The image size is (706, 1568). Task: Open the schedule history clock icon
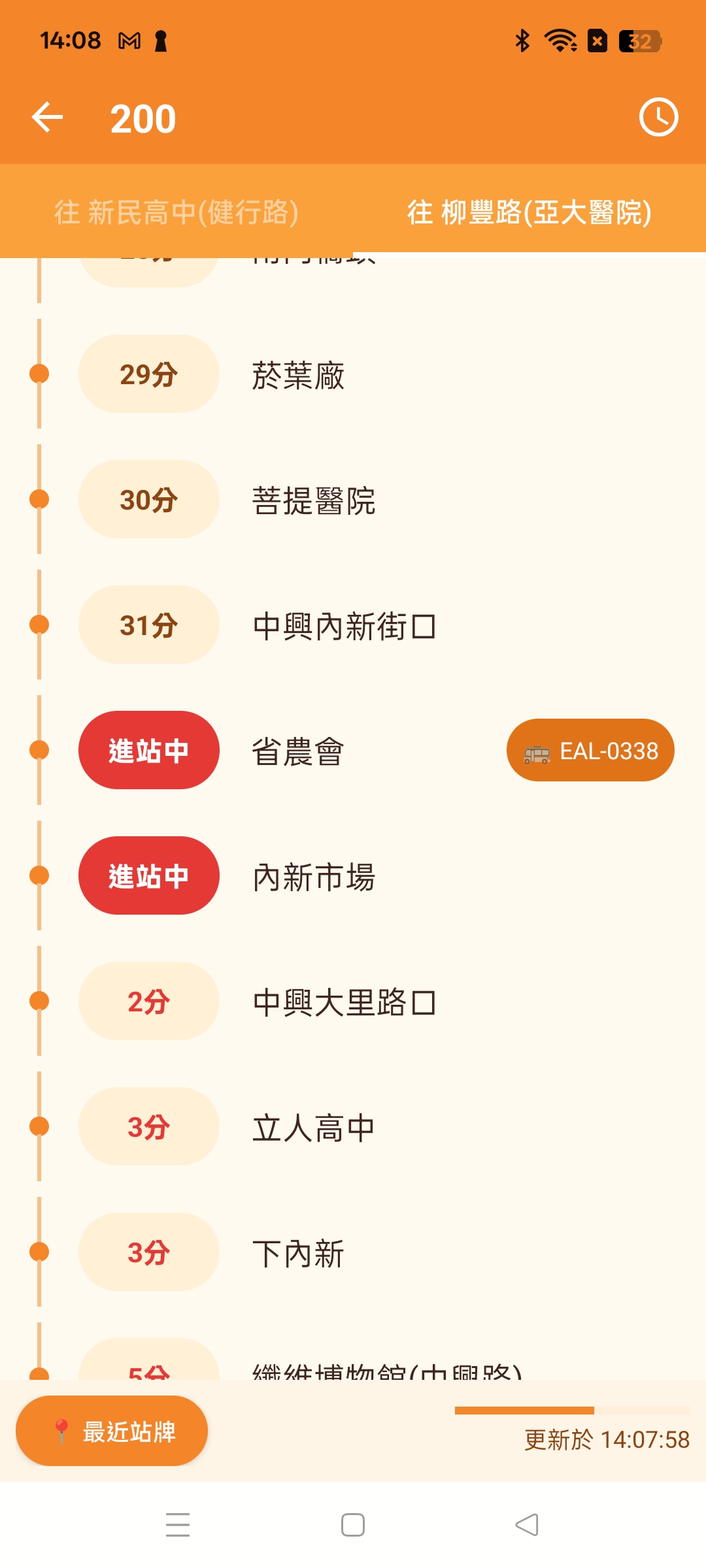coord(660,118)
